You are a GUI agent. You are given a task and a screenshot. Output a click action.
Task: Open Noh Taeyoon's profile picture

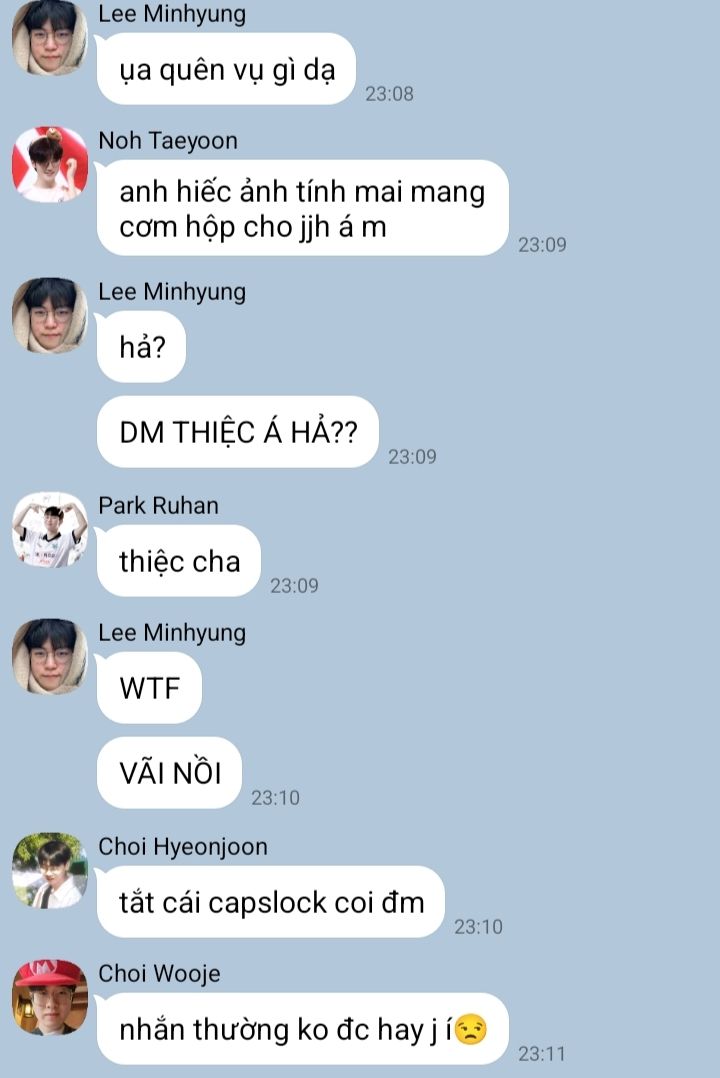click(50, 165)
